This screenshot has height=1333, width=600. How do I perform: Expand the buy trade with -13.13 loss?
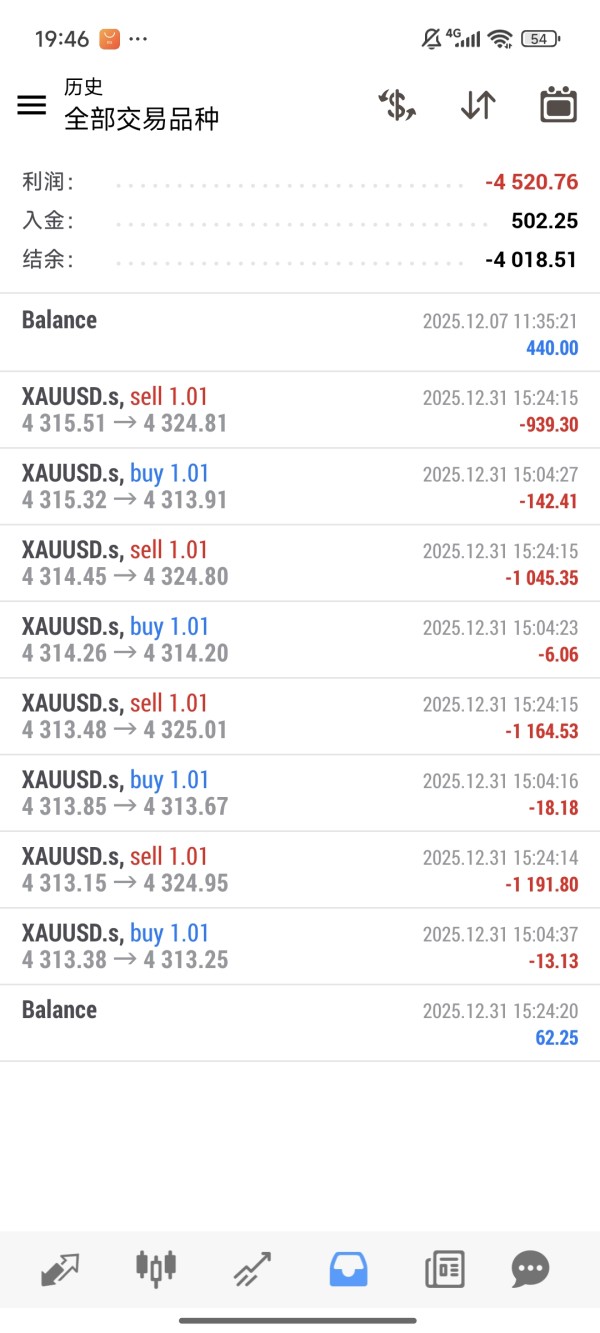coord(300,947)
